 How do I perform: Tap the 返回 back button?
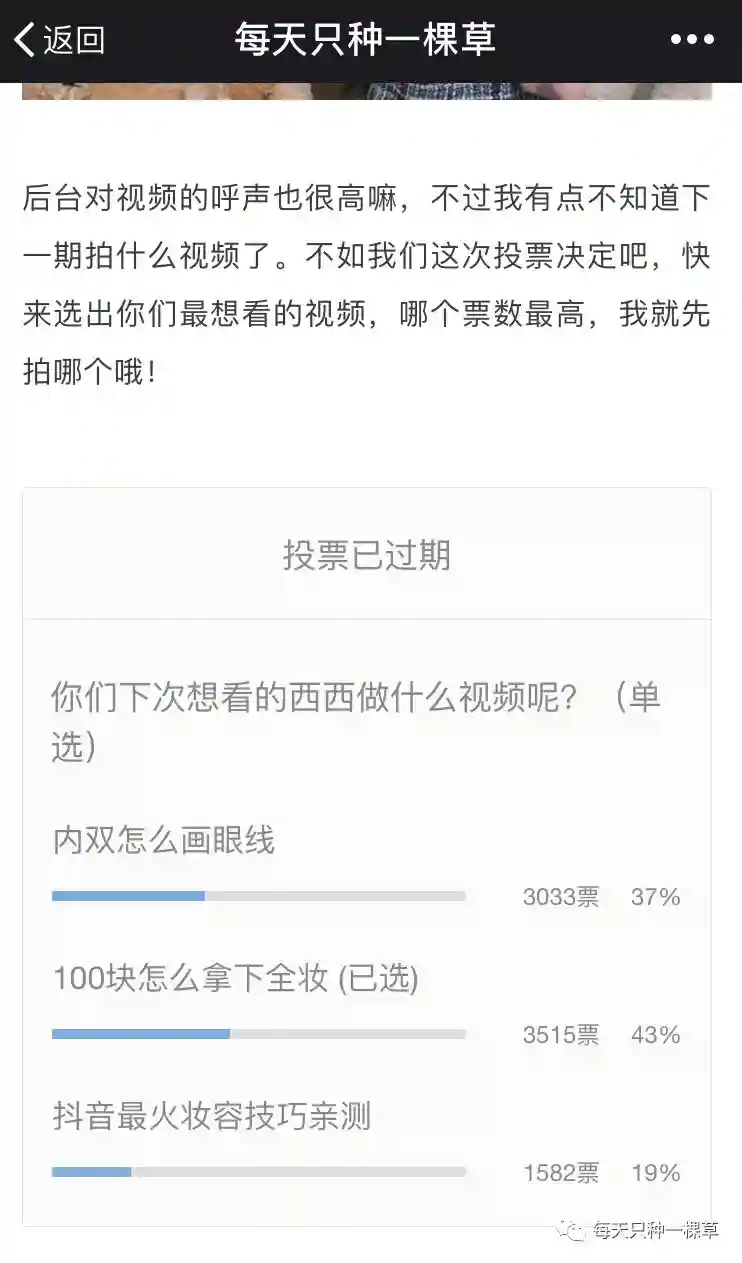[x=60, y=40]
